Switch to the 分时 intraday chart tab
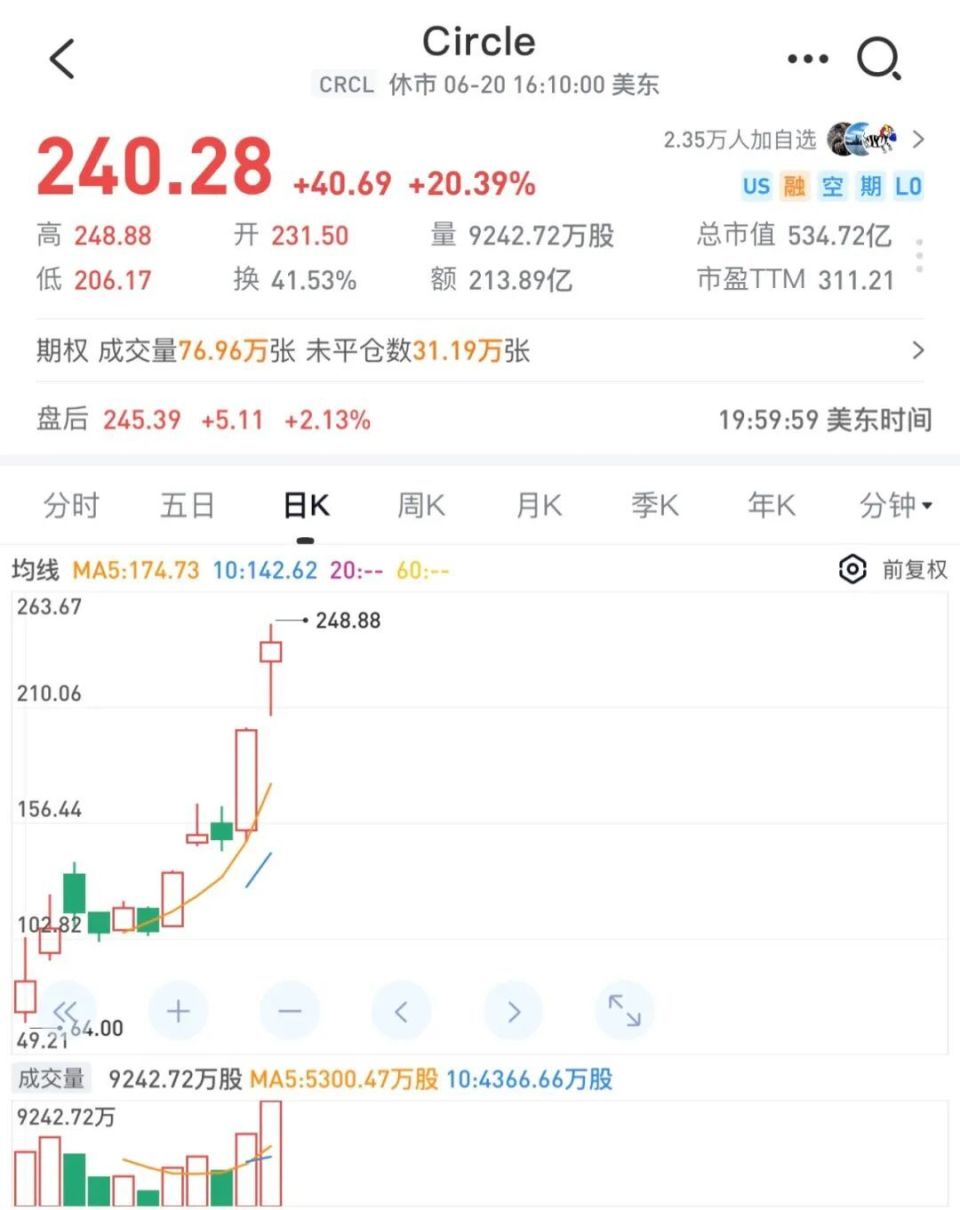This screenshot has height=1210, width=960. pos(71,506)
